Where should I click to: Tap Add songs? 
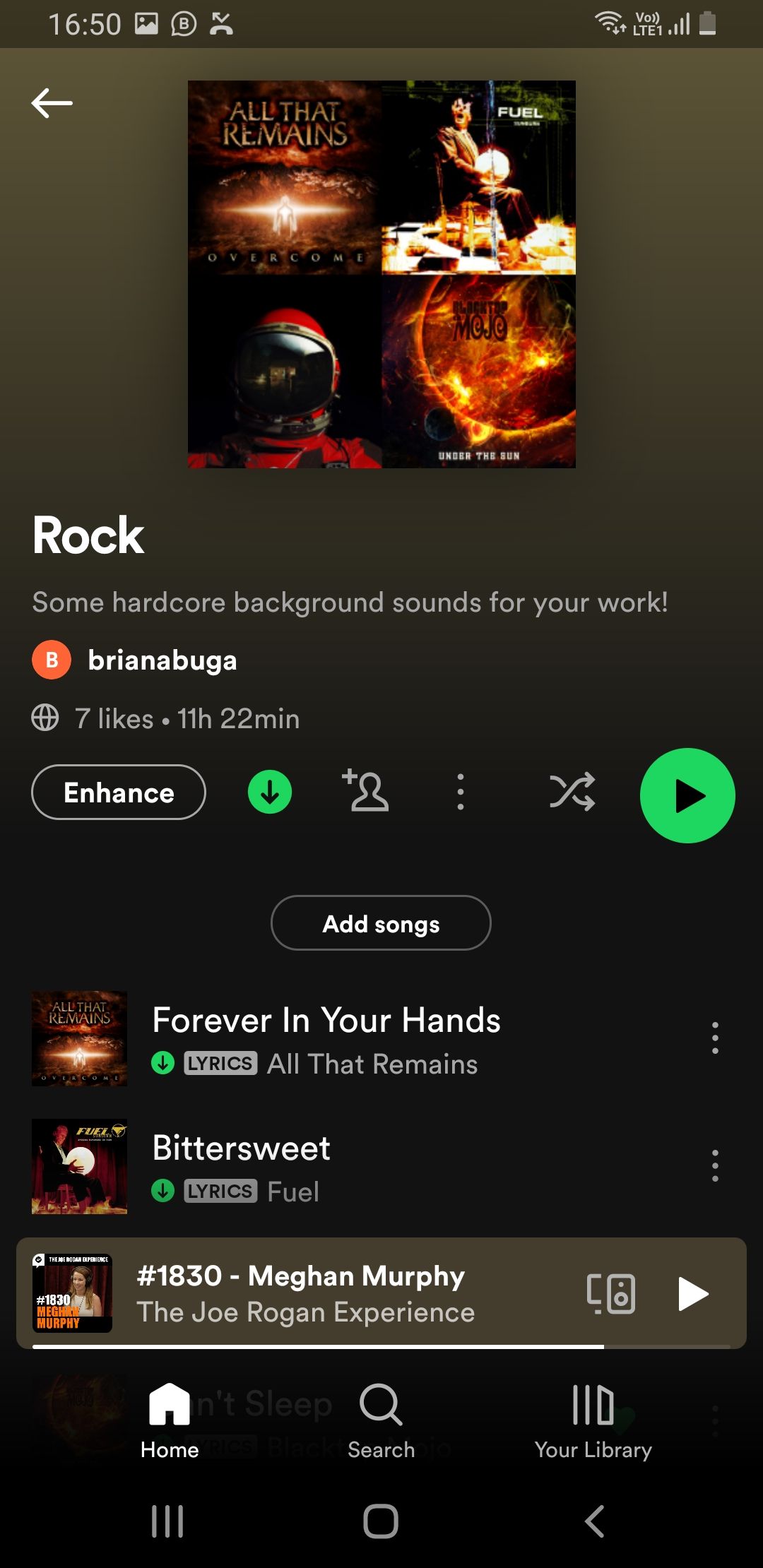point(380,923)
